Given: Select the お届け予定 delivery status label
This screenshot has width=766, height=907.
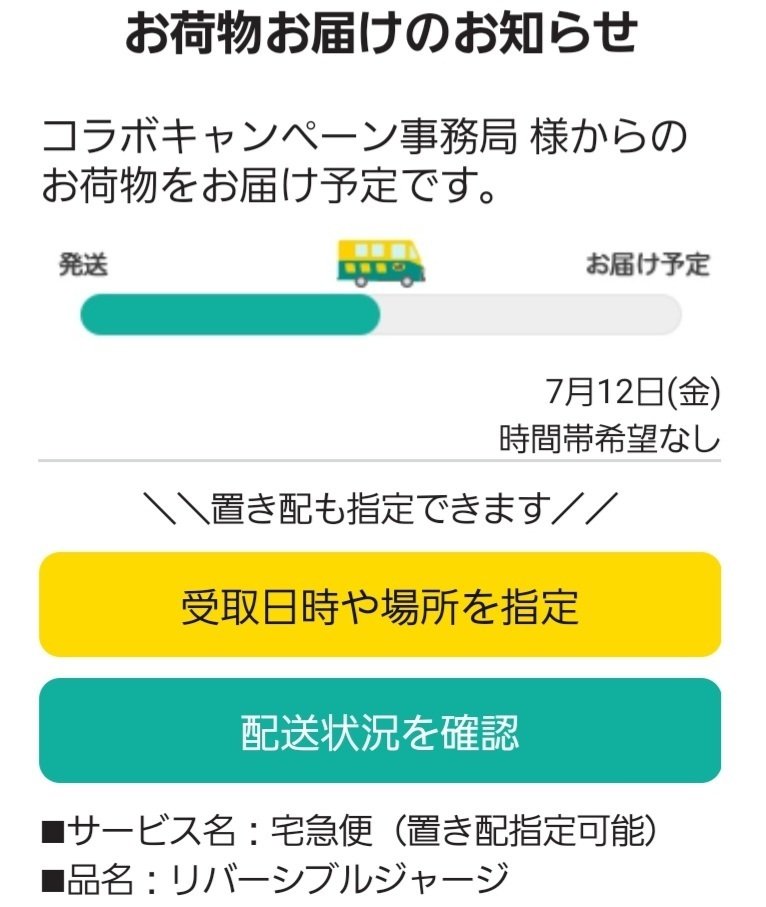Looking at the screenshot, I should tap(650, 265).
